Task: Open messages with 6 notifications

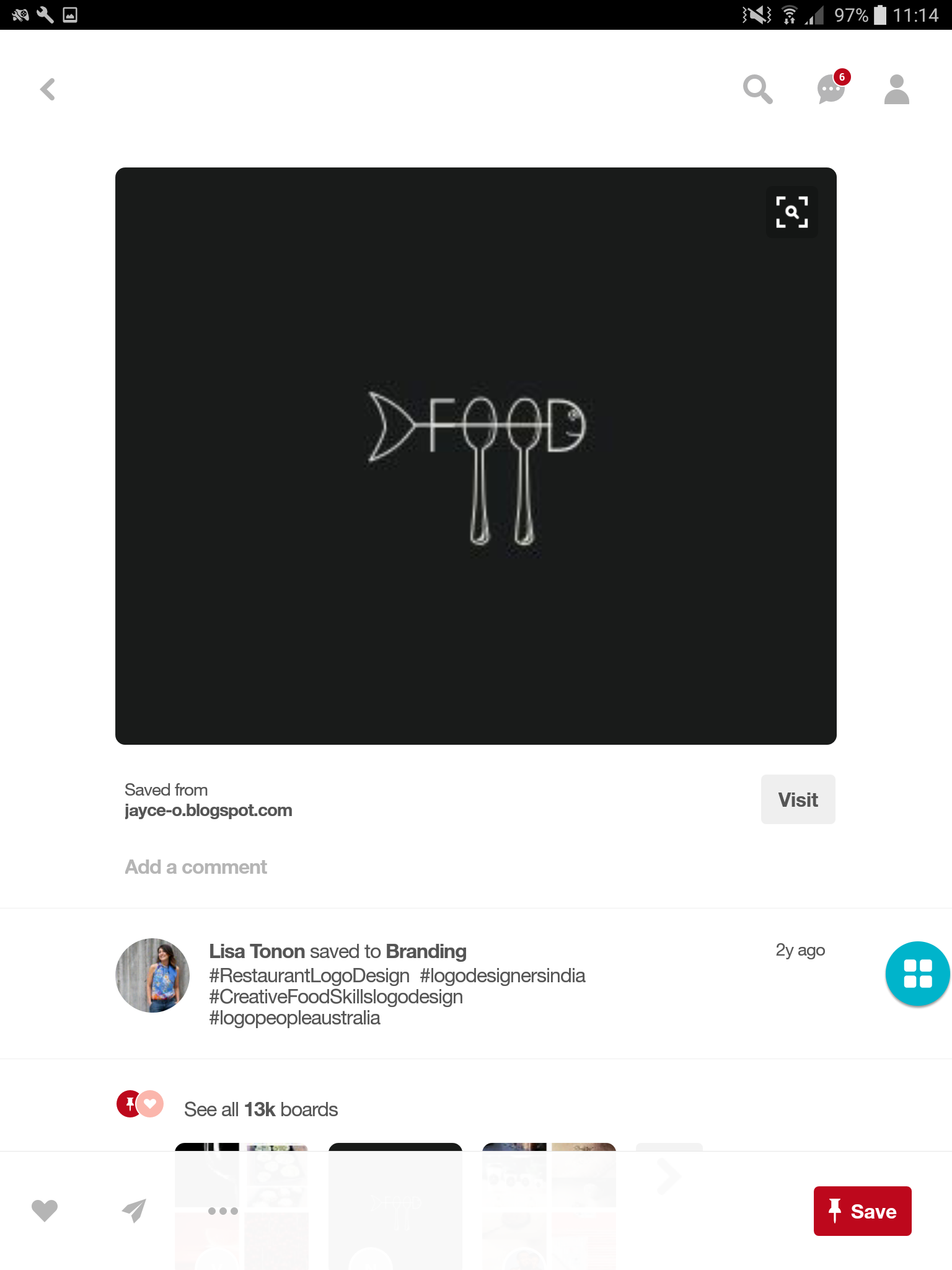Action: pyautogui.click(x=831, y=89)
